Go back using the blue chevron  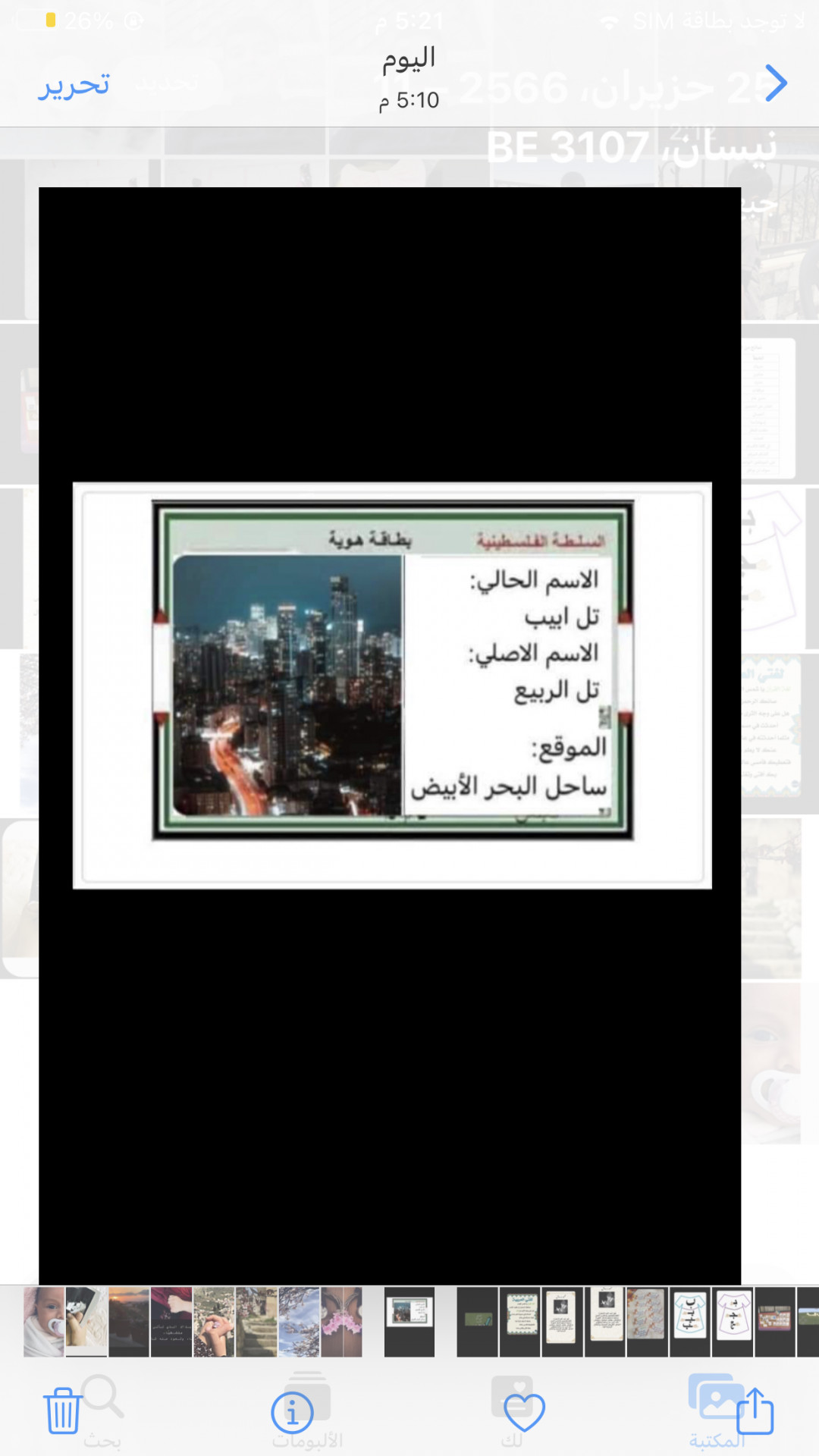click(x=776, y=83)
